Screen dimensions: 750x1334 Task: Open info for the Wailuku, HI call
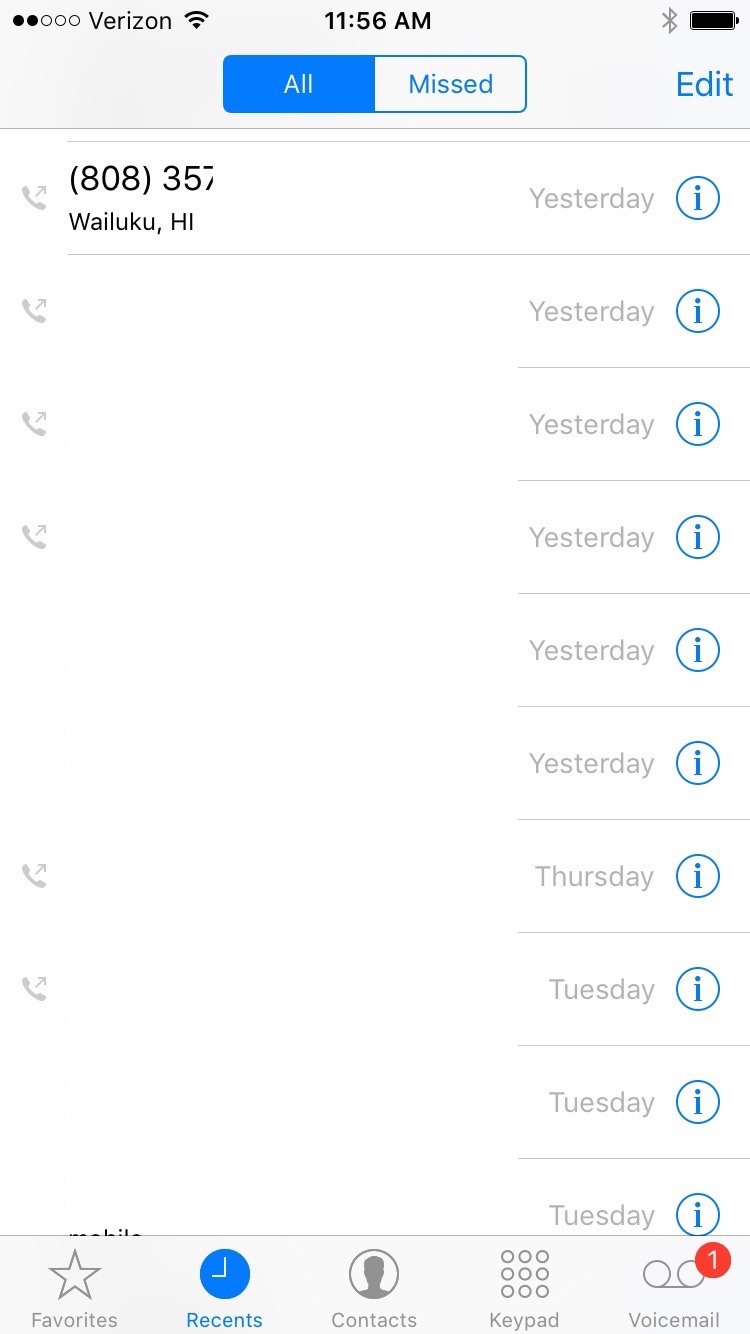pyautogui.click(x=698, y=198)
